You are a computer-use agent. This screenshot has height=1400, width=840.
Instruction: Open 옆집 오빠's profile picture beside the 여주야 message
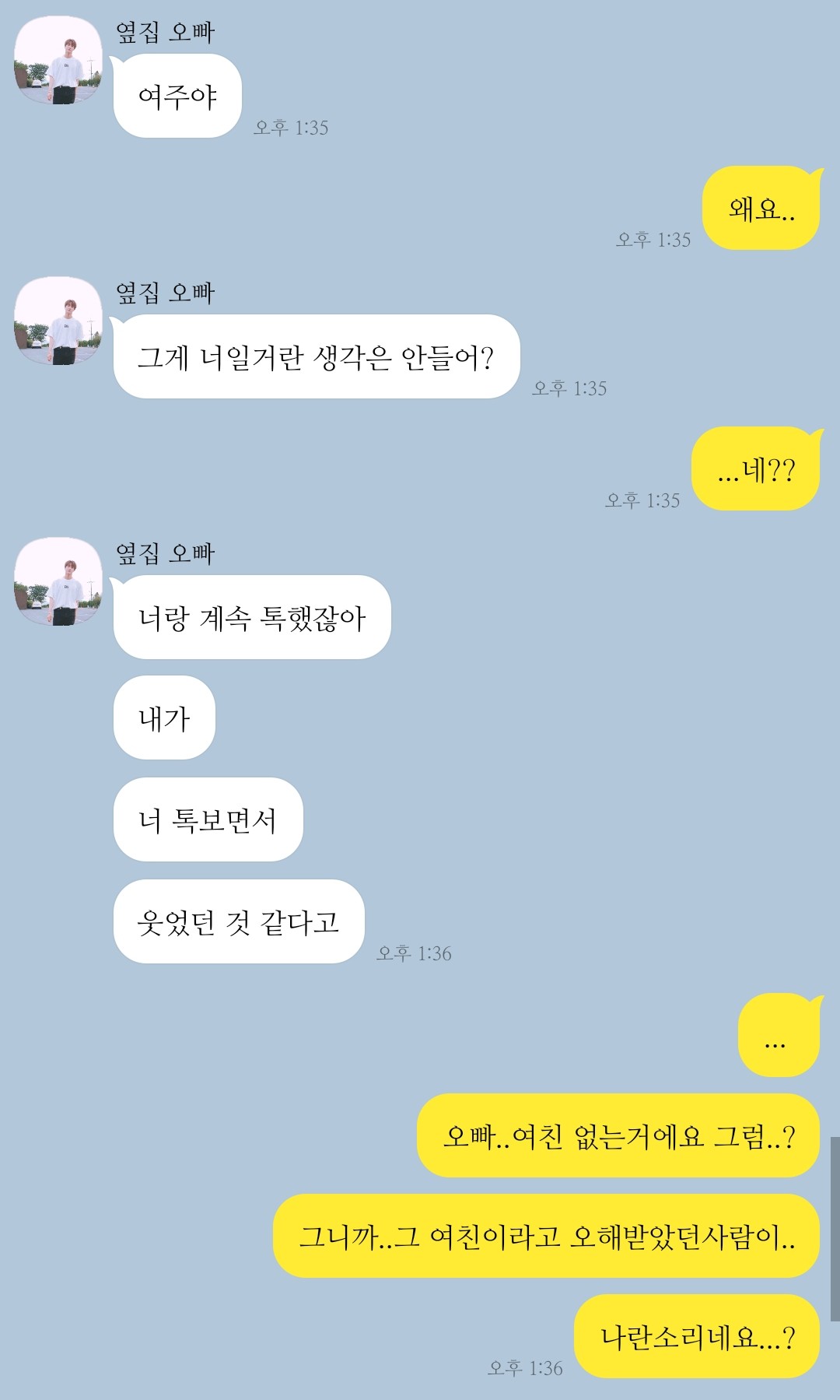point(58,61)
